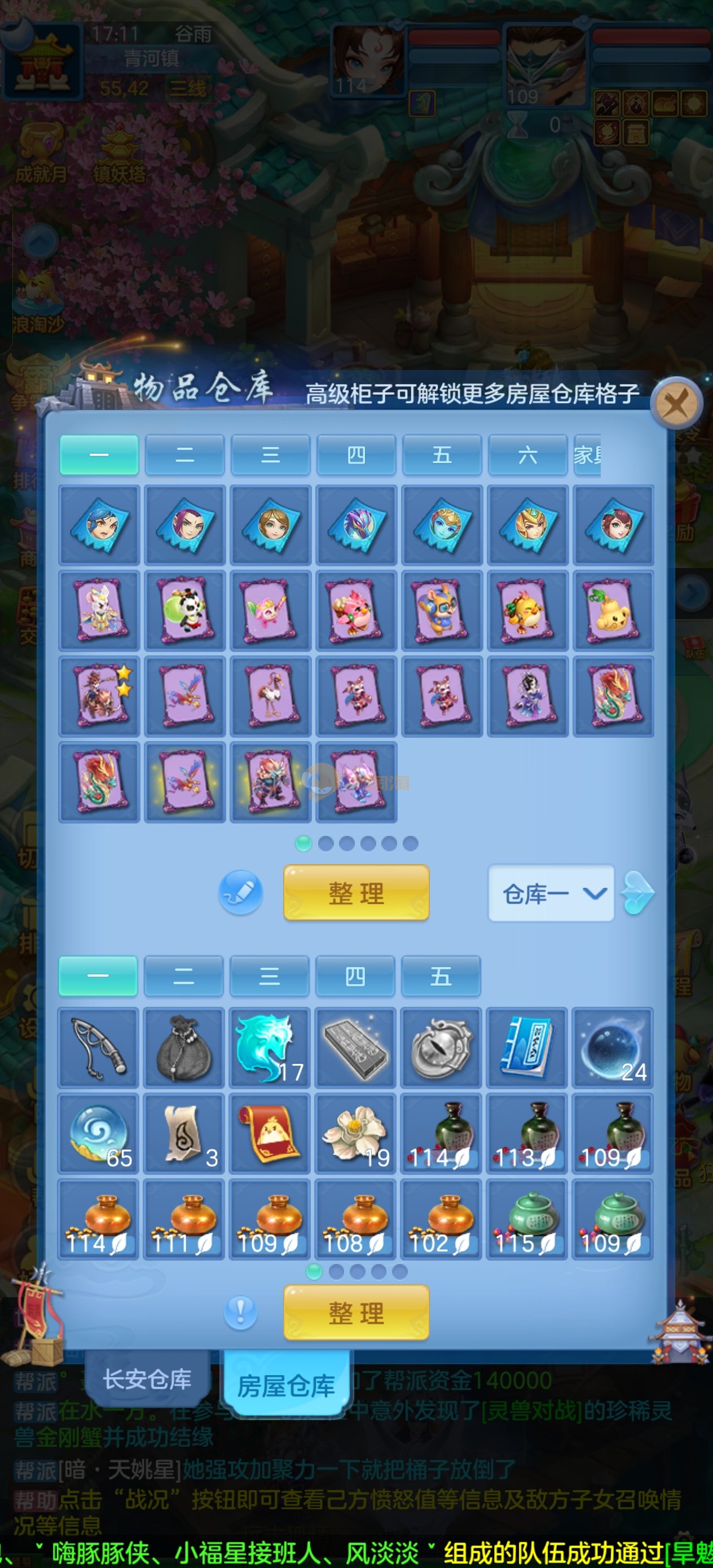Select the 房屋仓库 tab

pyautogui.click(x=285, y=1385)
